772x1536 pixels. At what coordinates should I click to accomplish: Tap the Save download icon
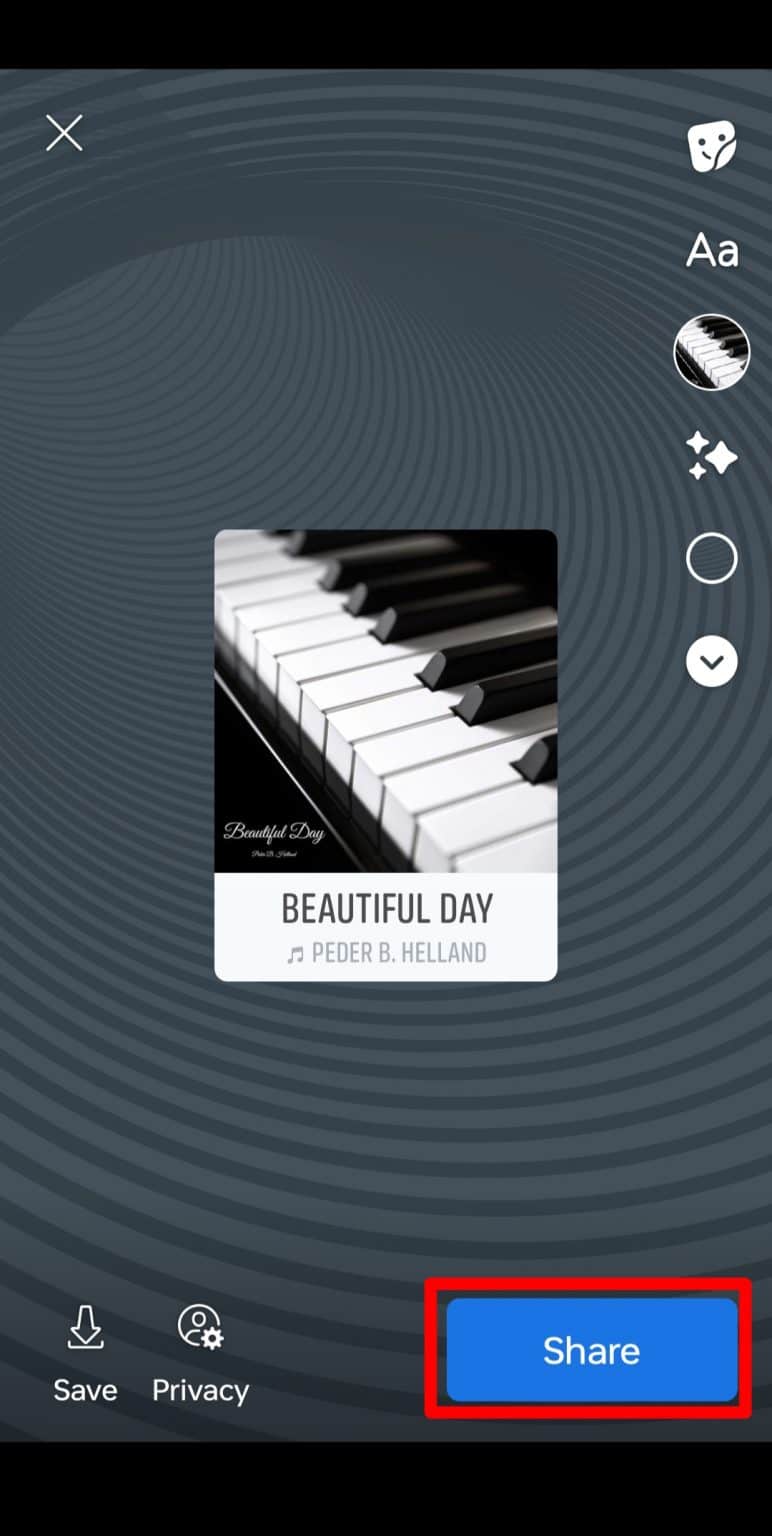pos(85,1330)
